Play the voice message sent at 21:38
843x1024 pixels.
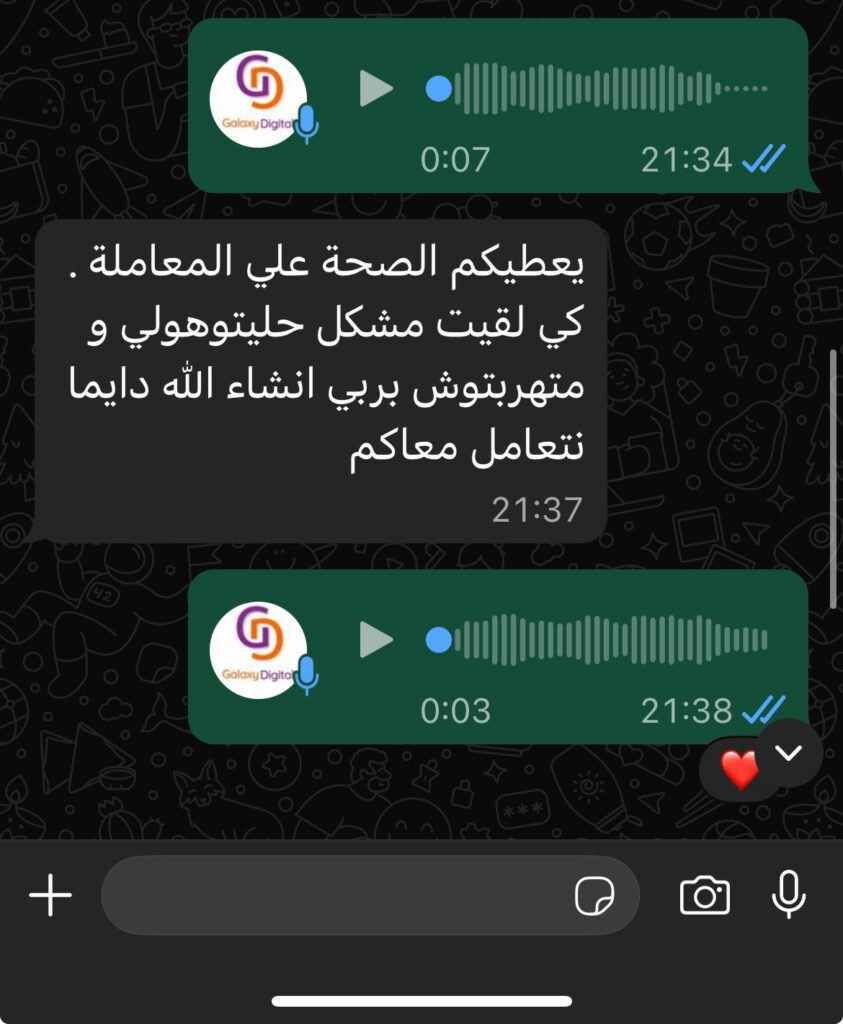coord(376,640)
